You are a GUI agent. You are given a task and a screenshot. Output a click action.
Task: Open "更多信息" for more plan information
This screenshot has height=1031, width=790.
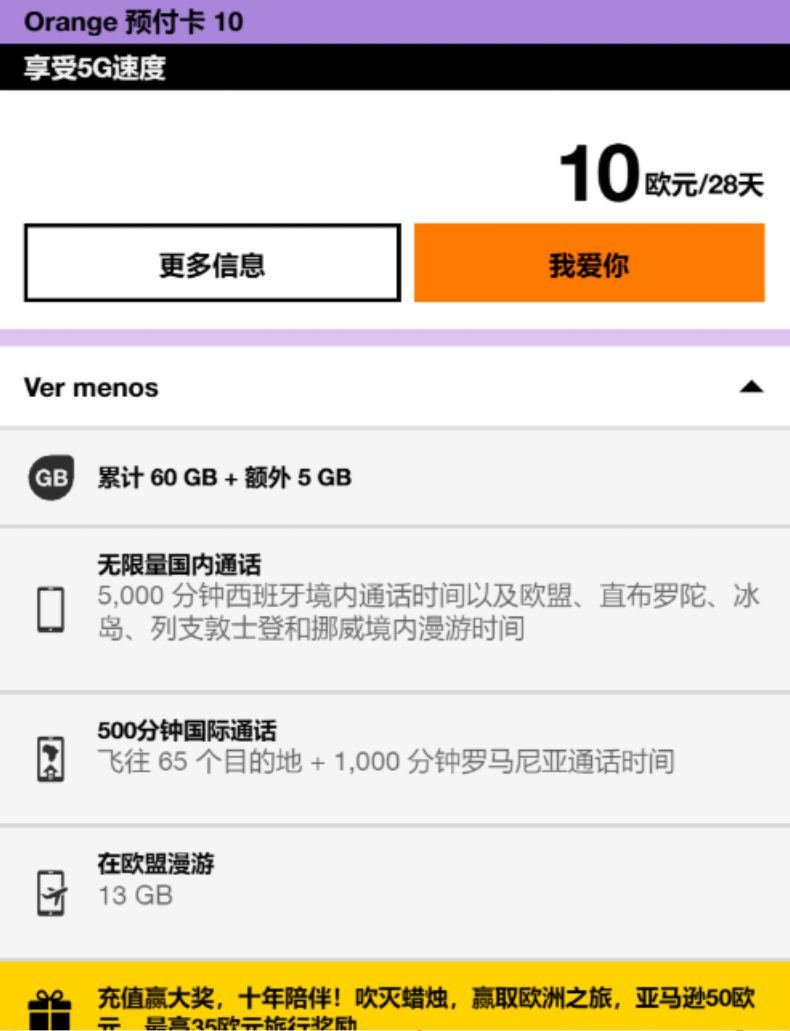213,262
